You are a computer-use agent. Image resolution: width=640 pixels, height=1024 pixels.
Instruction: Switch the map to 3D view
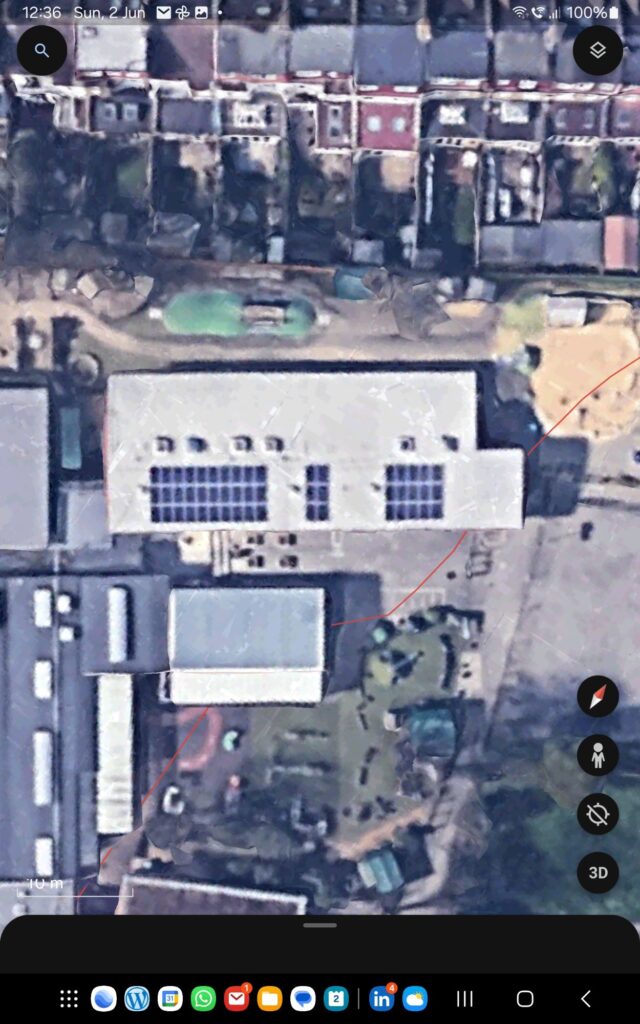click(x=597, y=873)
